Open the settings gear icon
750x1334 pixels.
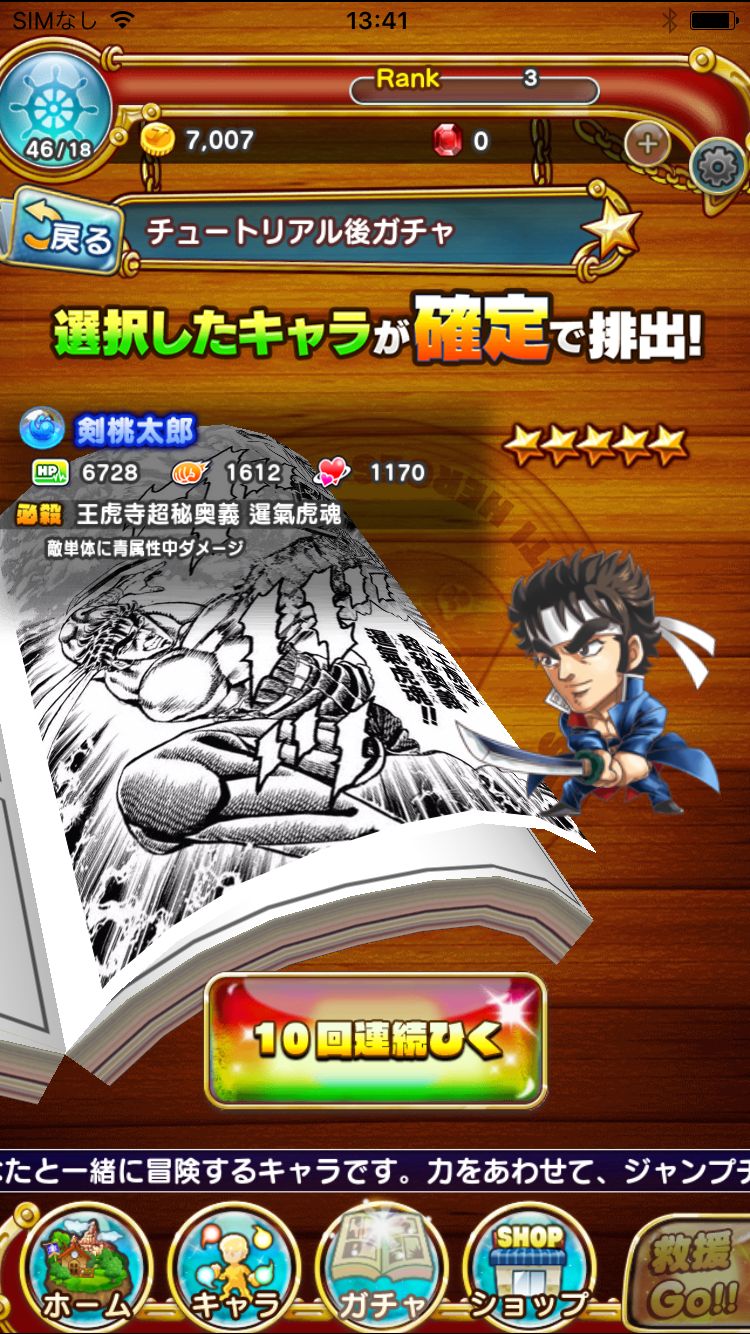(x=717, y=168)
